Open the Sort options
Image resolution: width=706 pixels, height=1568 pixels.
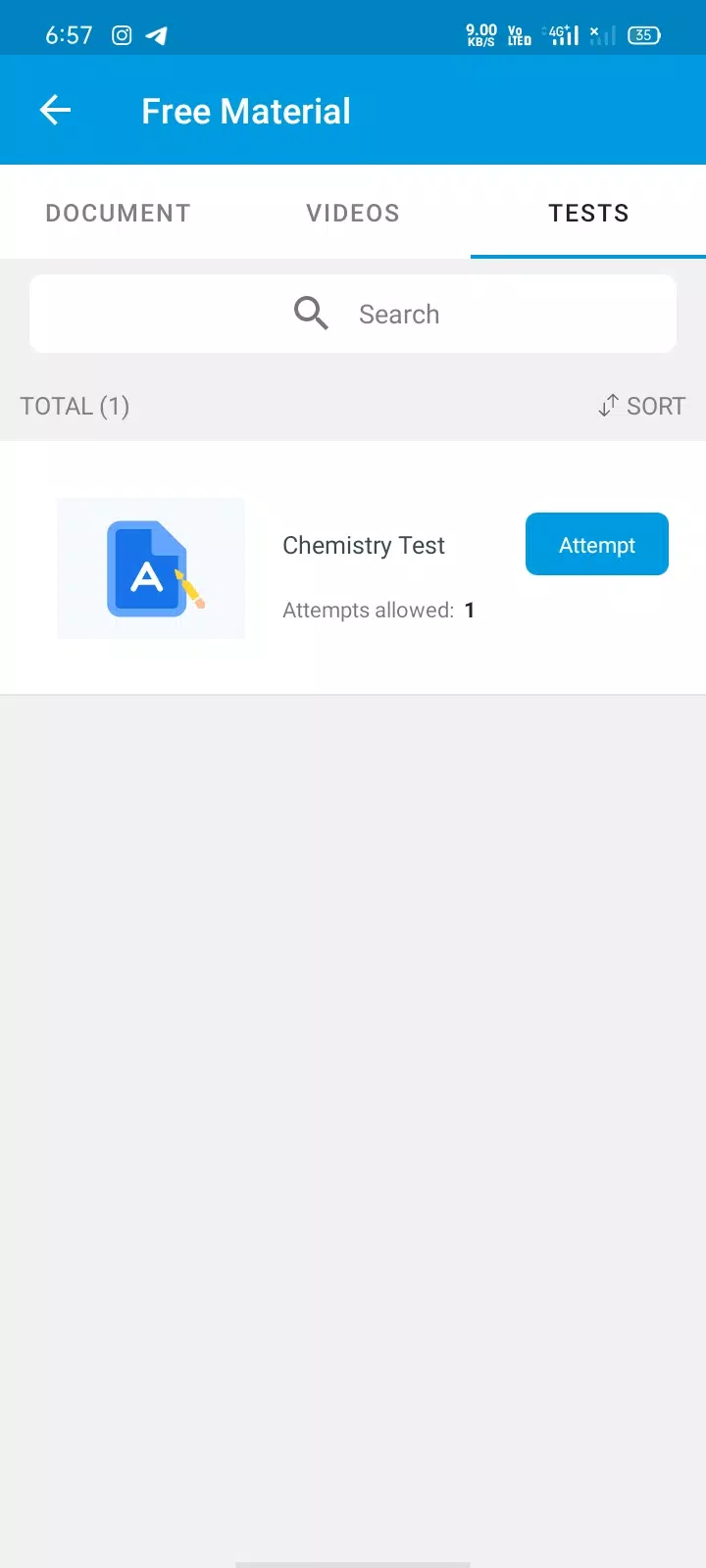(642, 406)
